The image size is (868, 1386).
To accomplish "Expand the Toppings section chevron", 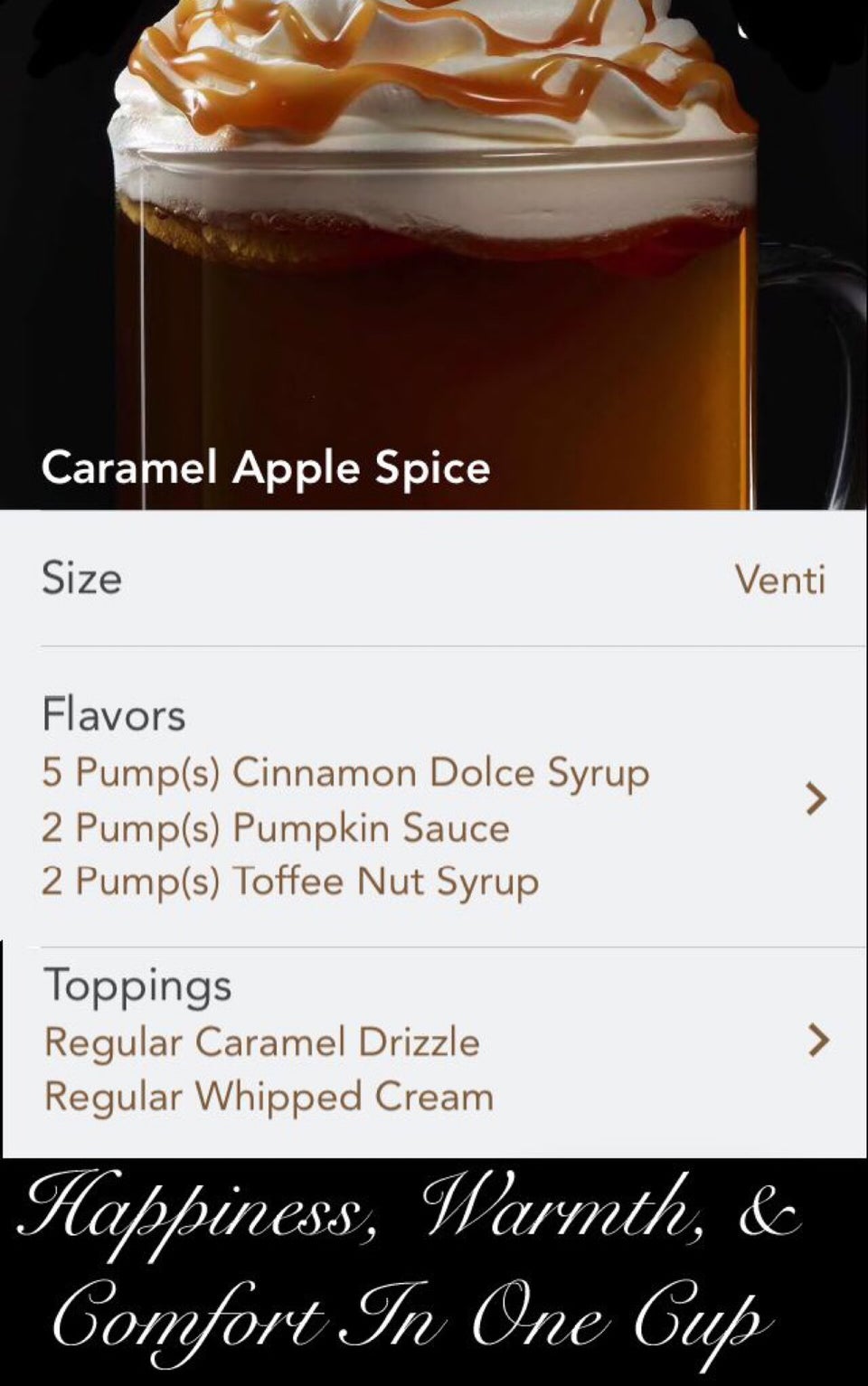I will (x=816, y=1042).
